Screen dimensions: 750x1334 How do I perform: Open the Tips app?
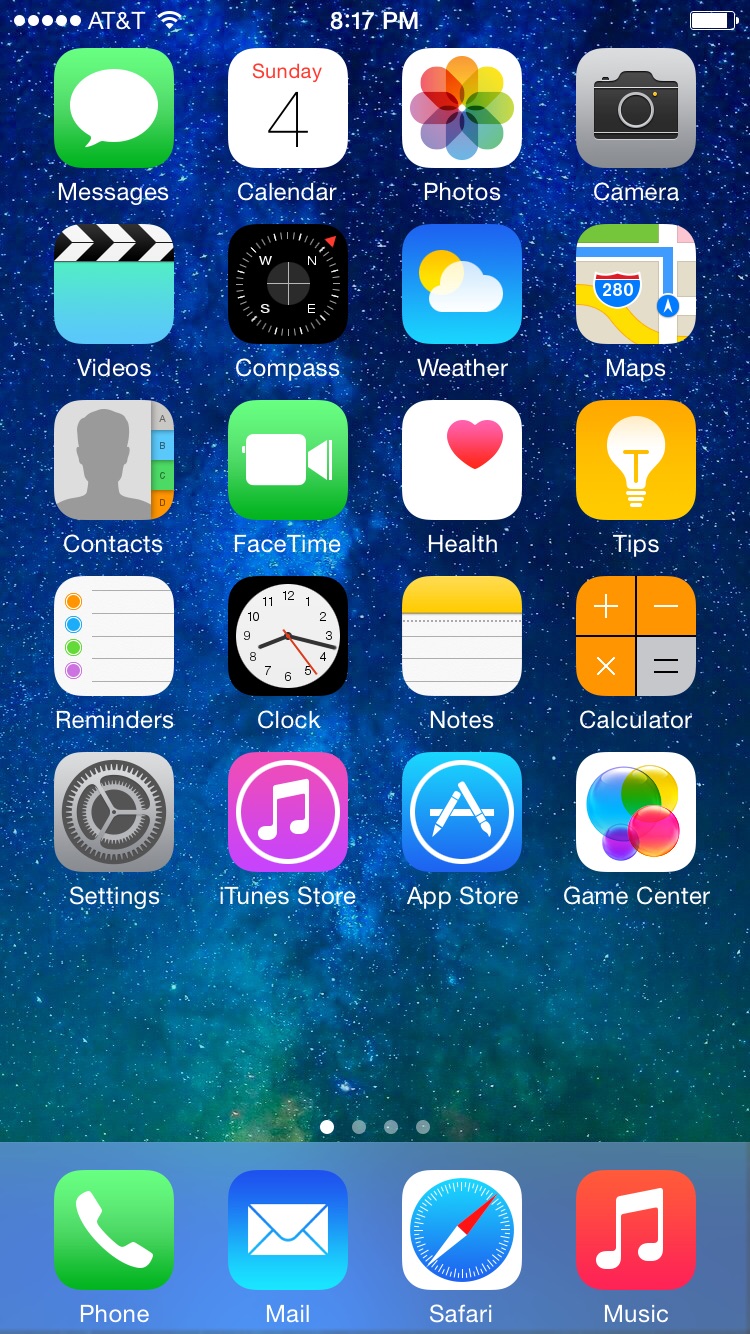pyautogui.click(x=636, y=460)
